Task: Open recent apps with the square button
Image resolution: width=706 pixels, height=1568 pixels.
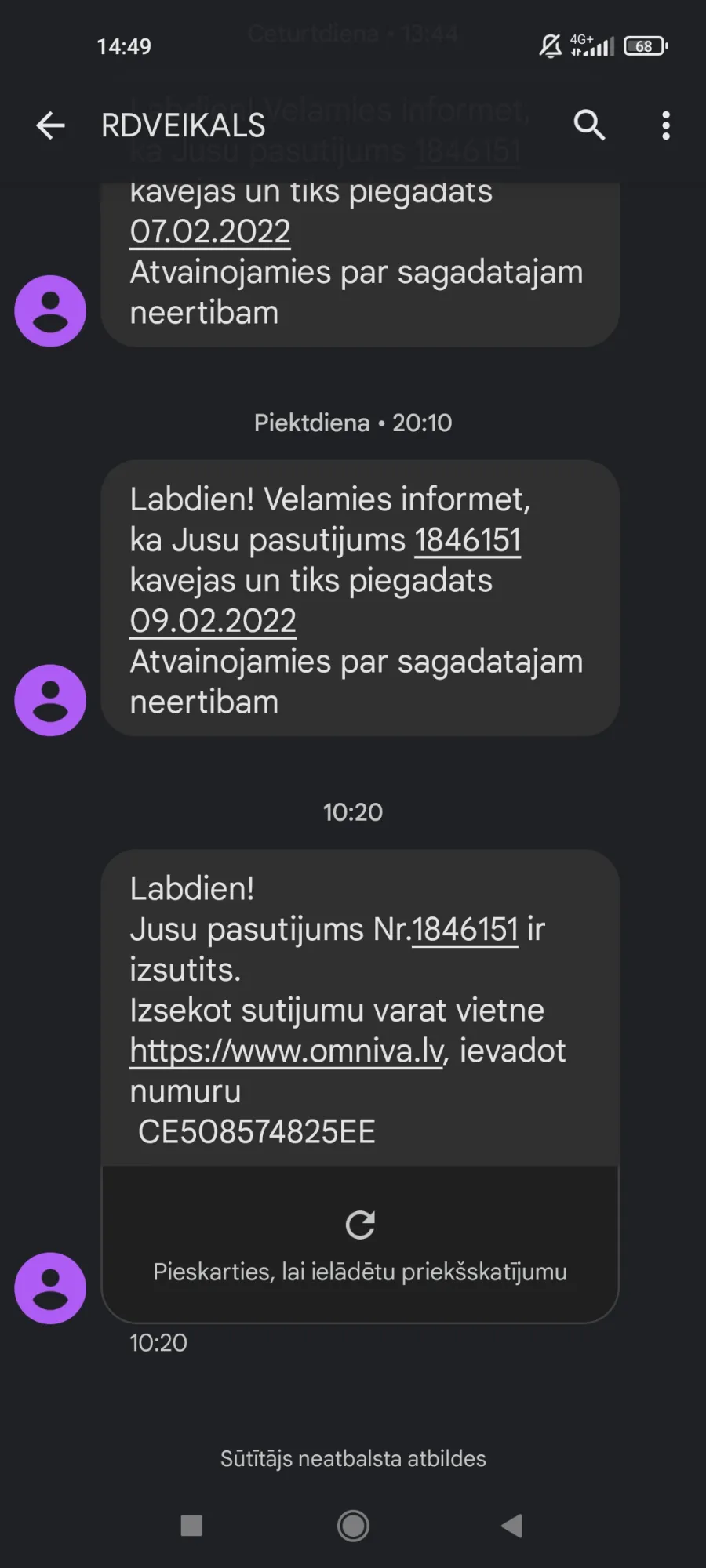Action: [x=191, y=1526]
